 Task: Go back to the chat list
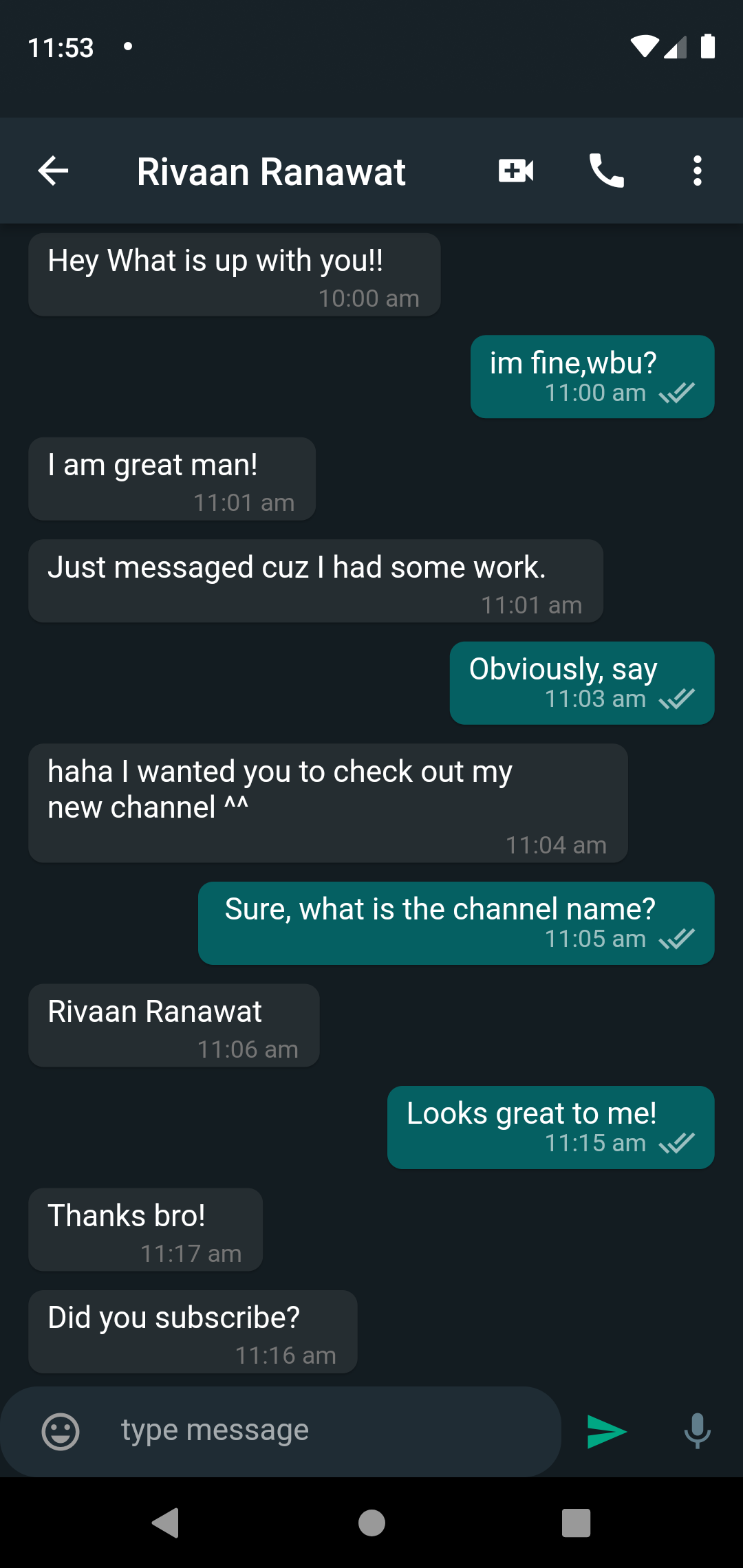[52, 170]
